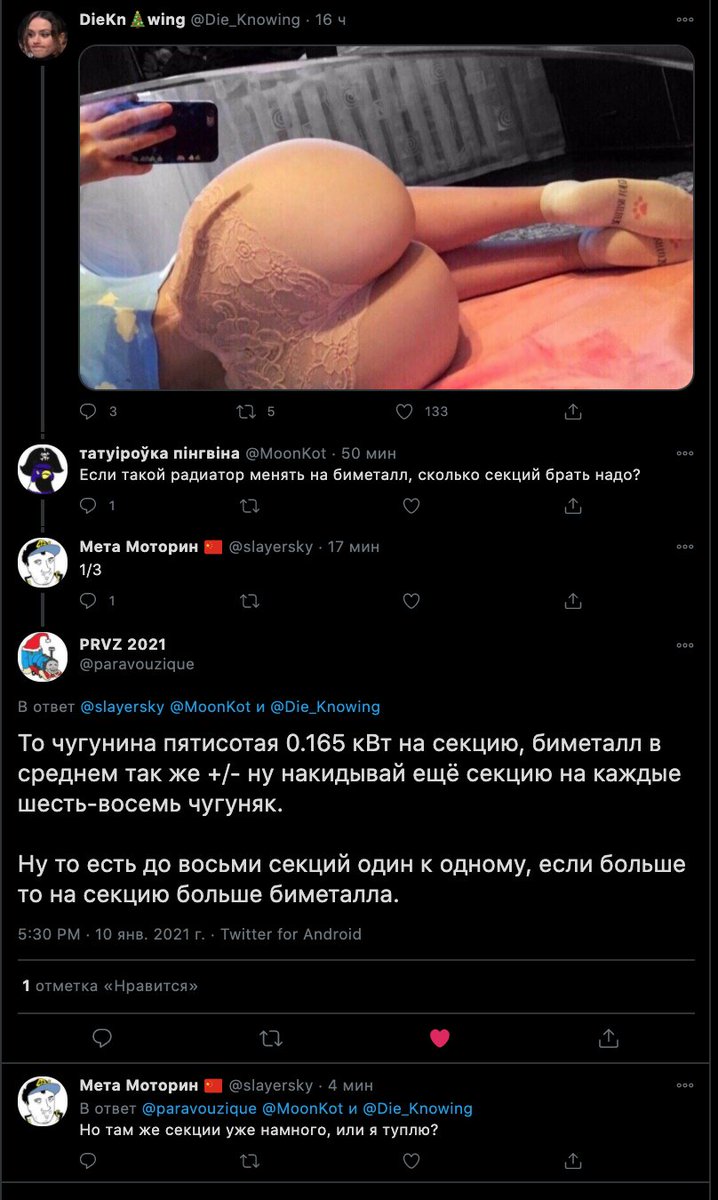Share the DieKnowing image tweet
This screenshot has height=1200, width=718.
573,411
